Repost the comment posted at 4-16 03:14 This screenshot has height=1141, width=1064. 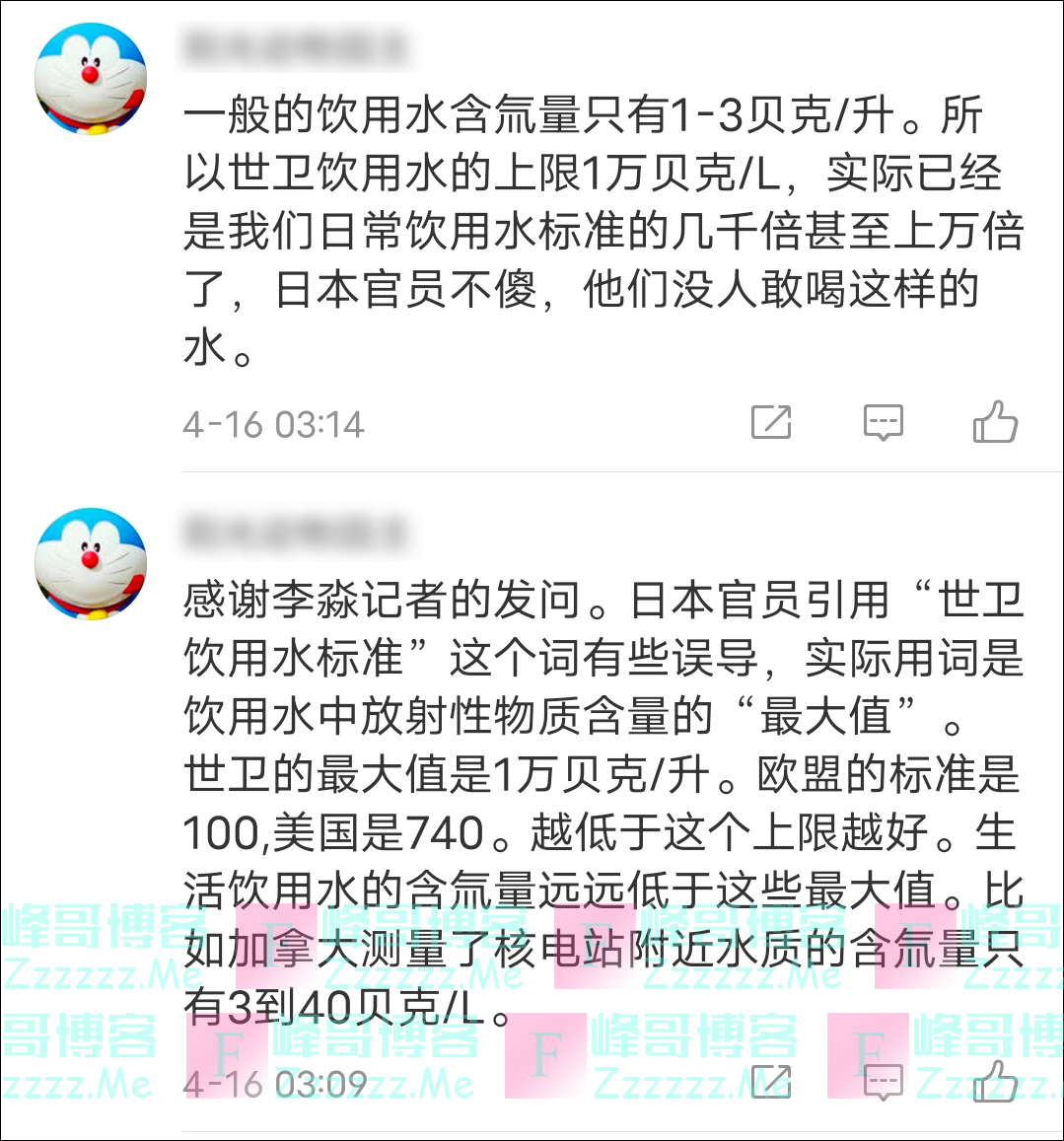click(771, 422)
